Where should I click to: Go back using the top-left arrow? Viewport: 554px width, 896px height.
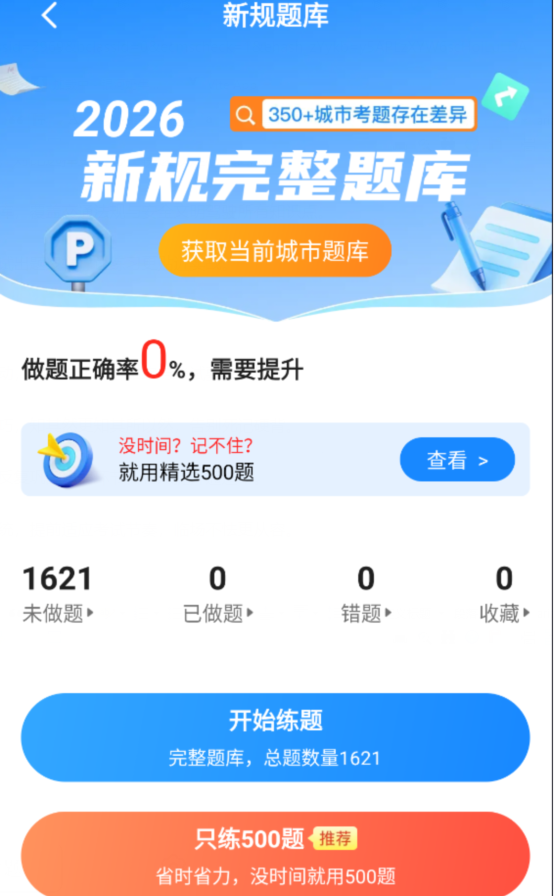[50, 15]
